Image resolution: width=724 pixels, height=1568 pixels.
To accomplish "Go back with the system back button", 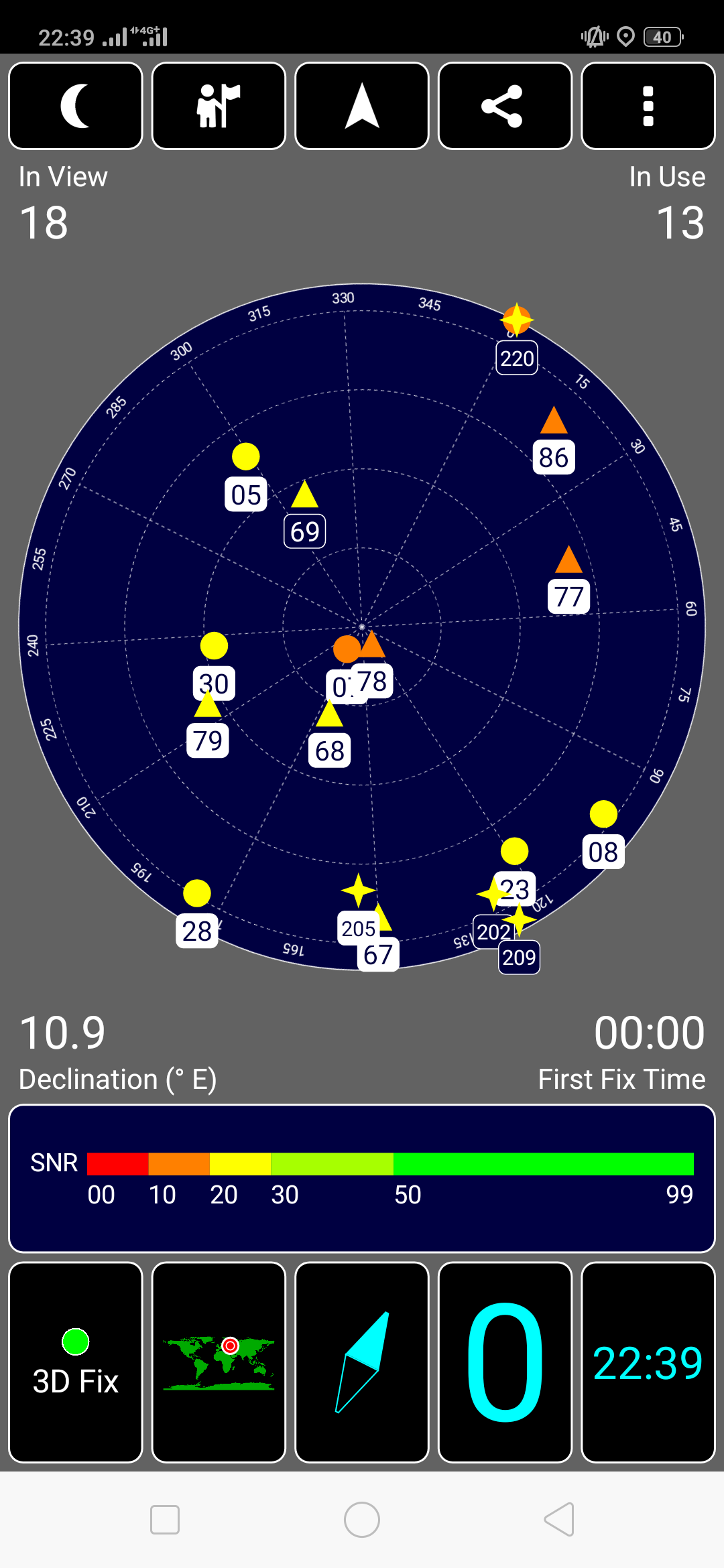I will click(559, 1519).
